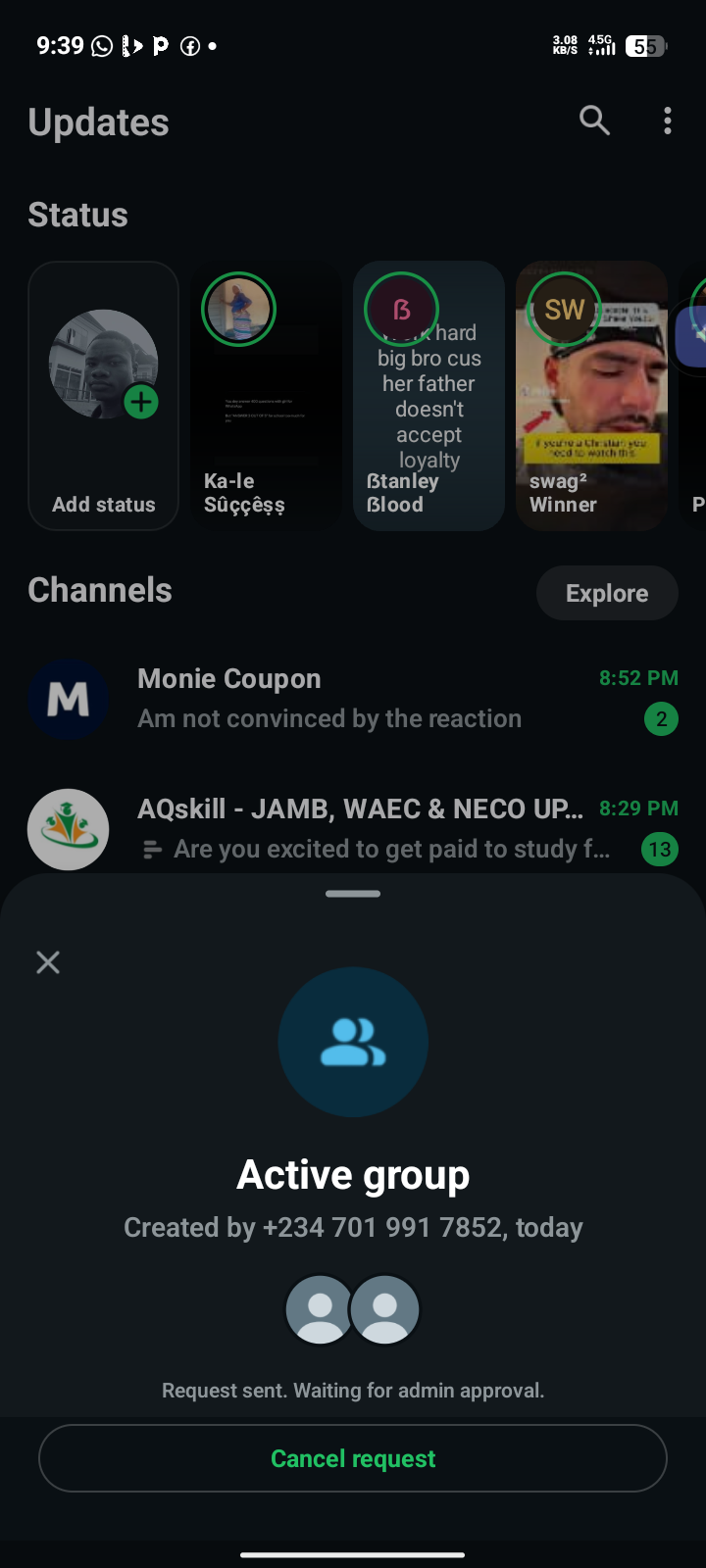
Task: View ẞtanley ẞlood status
Action: tap(429, 396)
